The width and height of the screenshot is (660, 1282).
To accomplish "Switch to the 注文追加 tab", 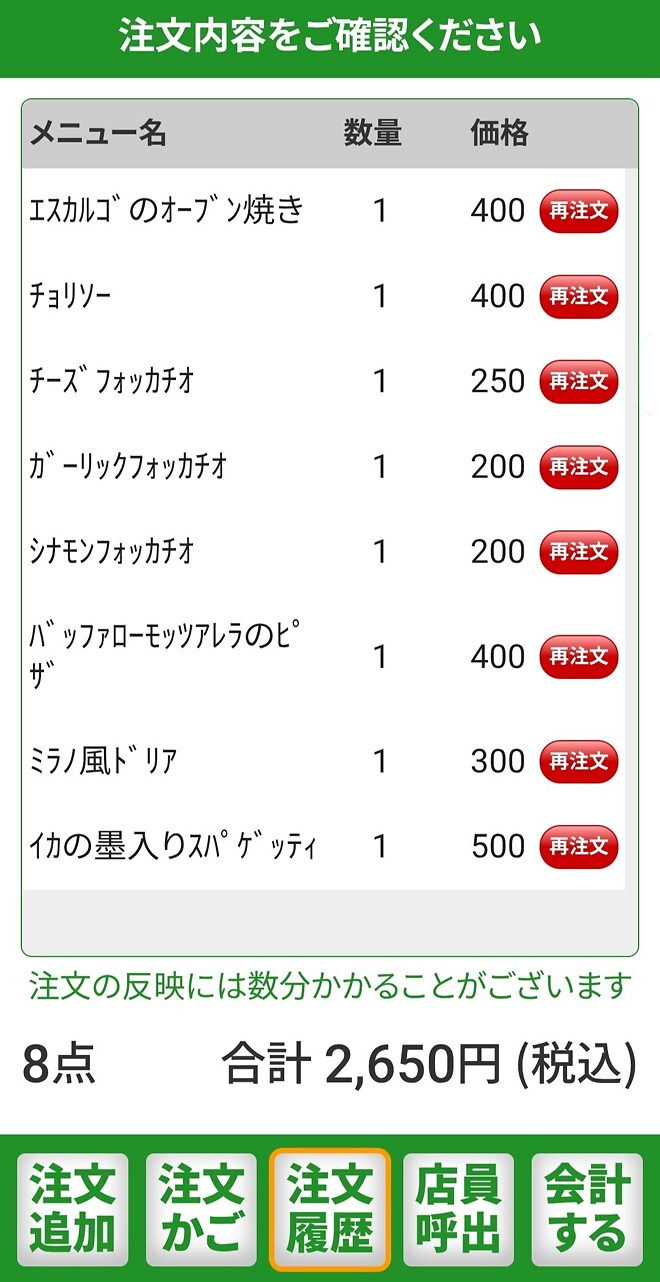I will (73, 1209).
